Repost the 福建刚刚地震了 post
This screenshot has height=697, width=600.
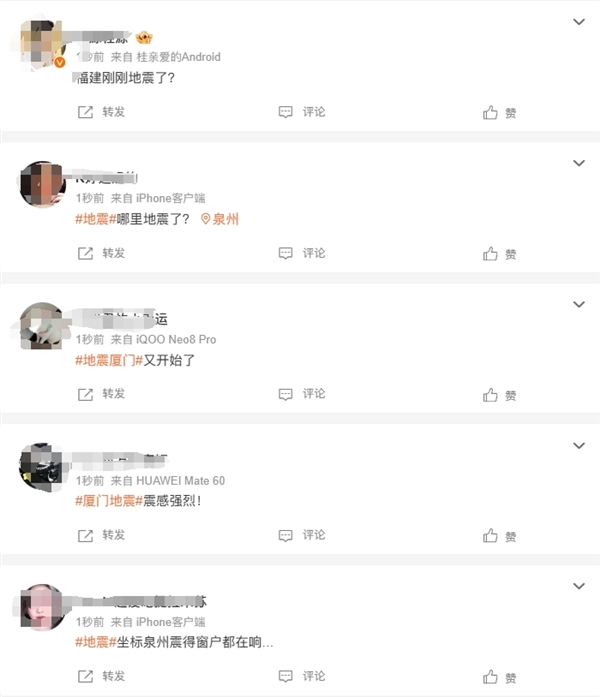click(x=101, y=112)
